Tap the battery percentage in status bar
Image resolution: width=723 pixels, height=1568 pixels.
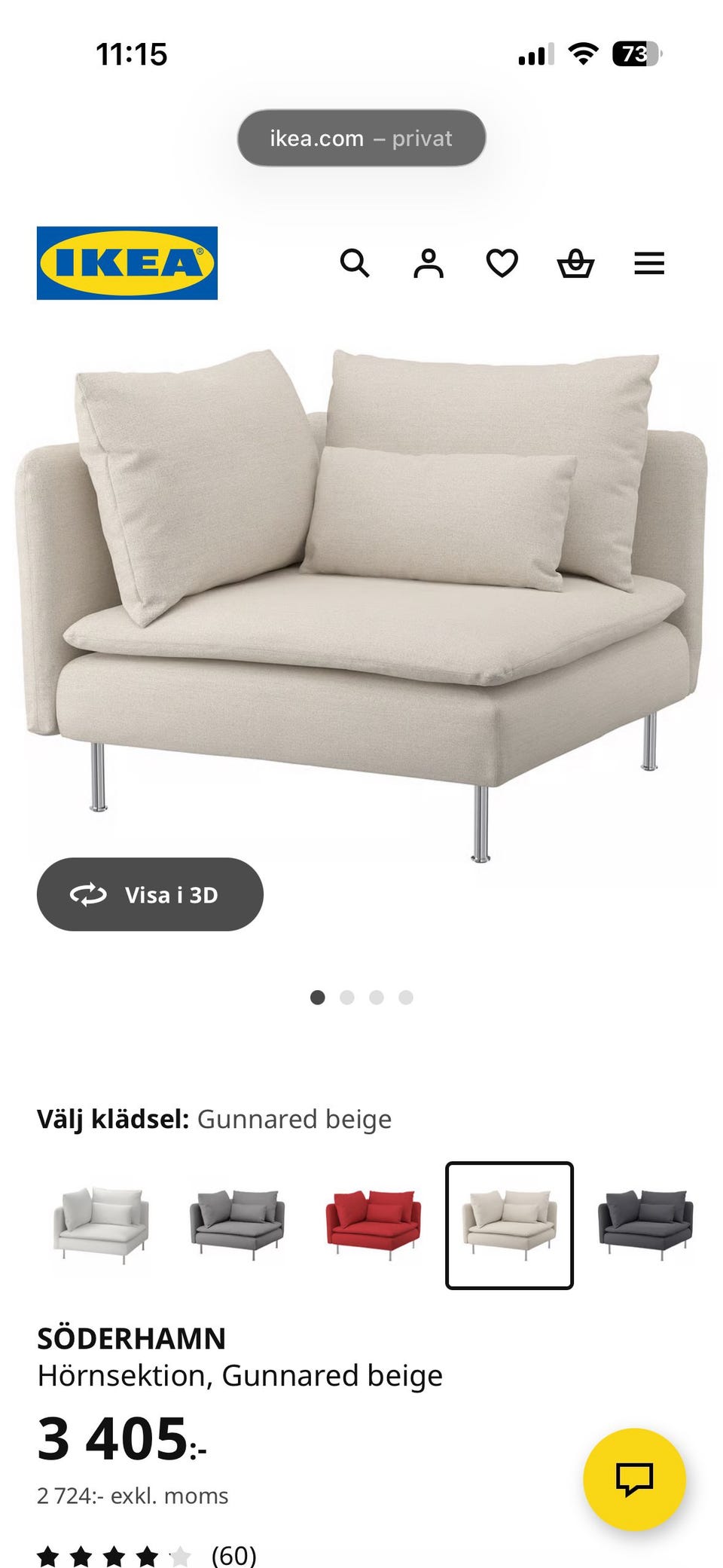point(636,53)
